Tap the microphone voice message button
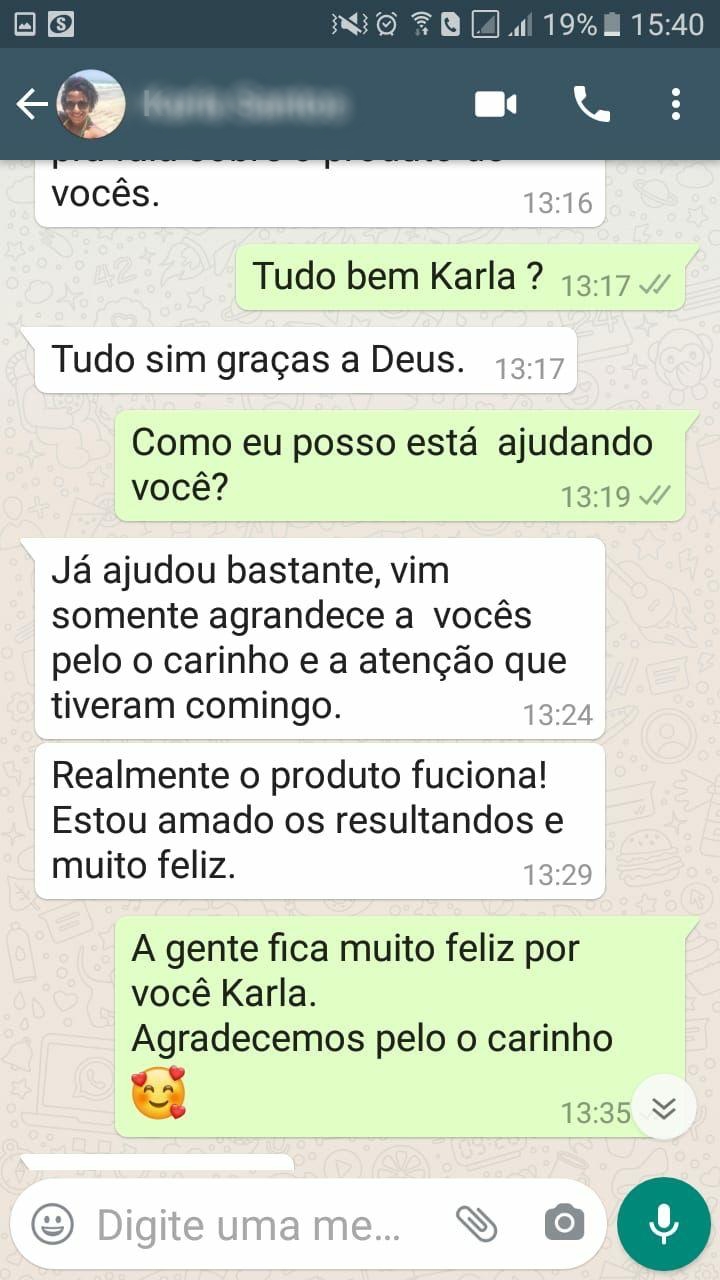The image size is (720, 1280). tap(663, 1224)
